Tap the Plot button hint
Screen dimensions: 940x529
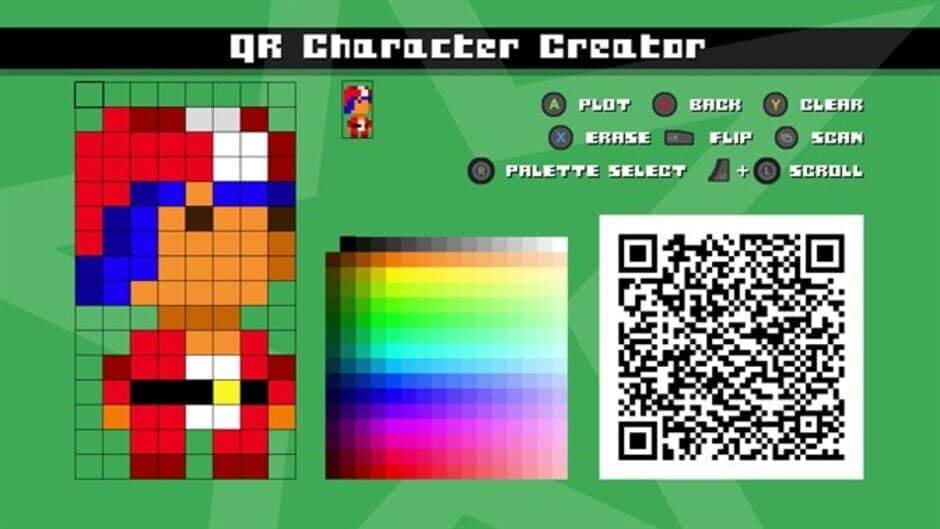[x=587, y=104]
